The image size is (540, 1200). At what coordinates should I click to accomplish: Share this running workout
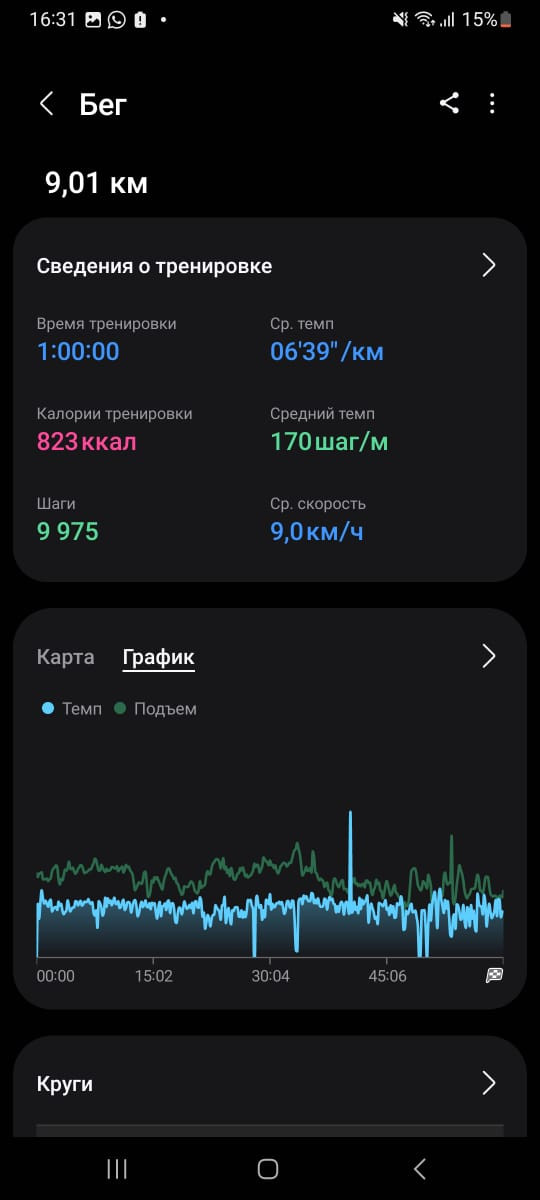[449, 103]
